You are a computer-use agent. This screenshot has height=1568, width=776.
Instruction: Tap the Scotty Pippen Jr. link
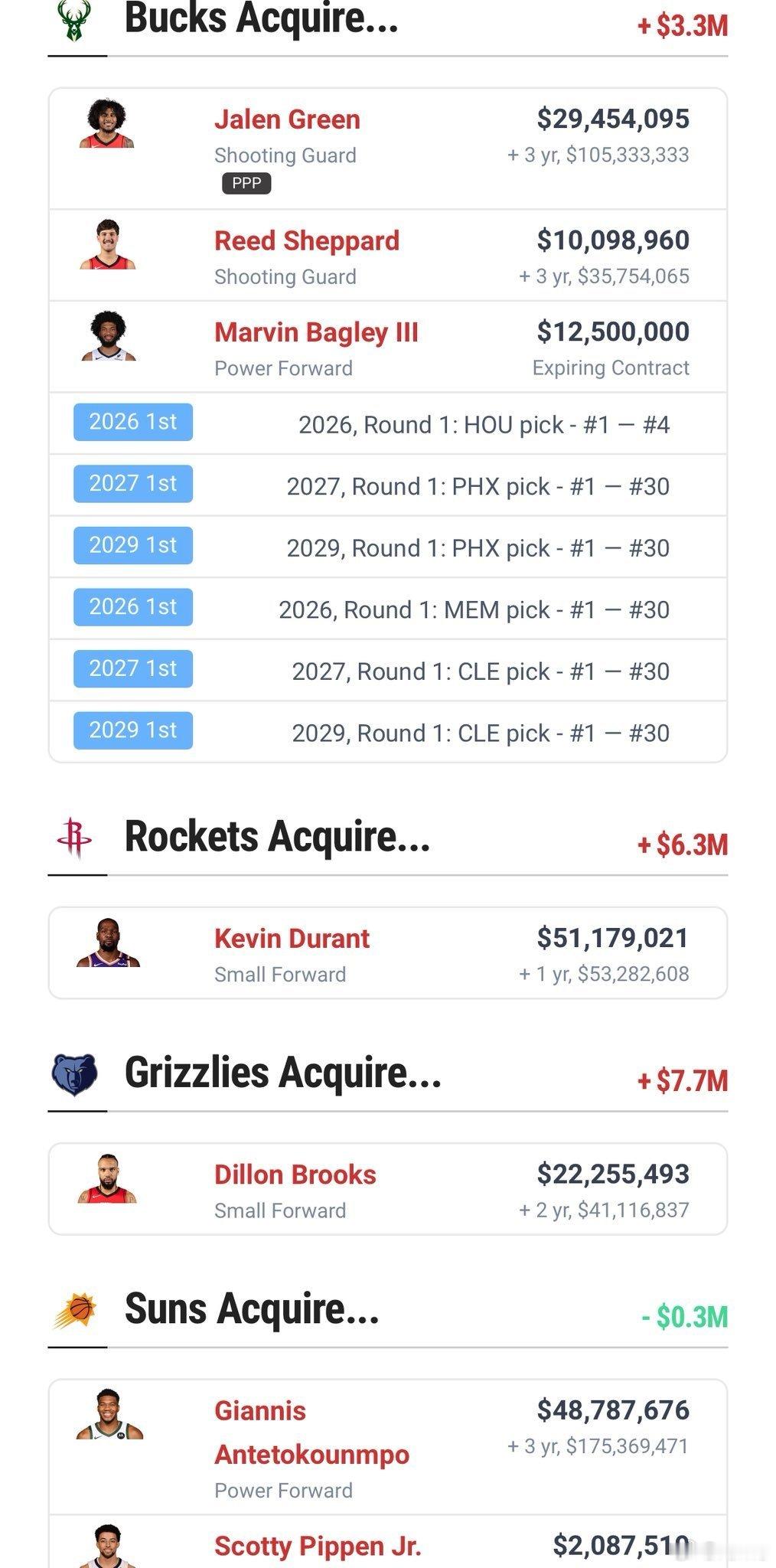tap(318, 1546)
